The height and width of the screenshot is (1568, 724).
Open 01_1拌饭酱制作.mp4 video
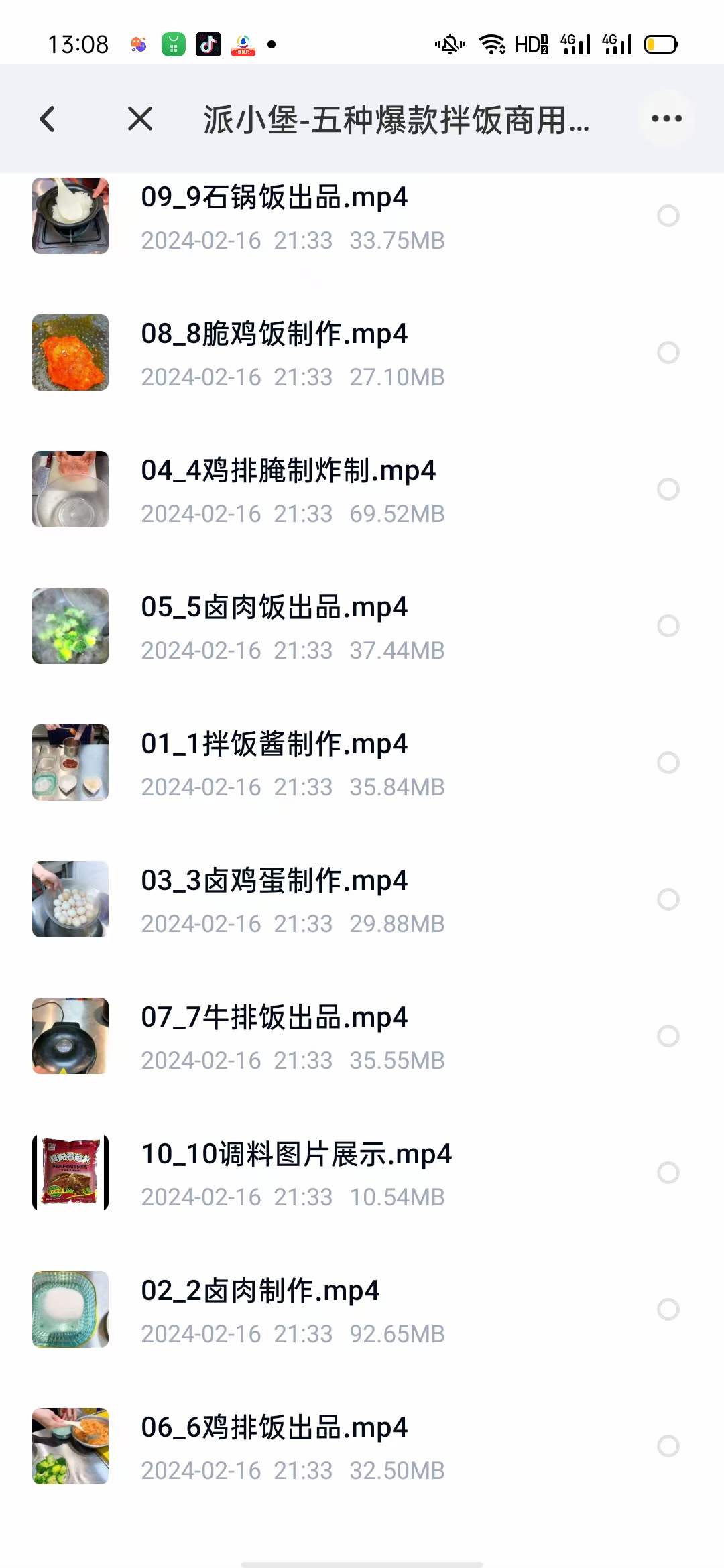point(274,744)
